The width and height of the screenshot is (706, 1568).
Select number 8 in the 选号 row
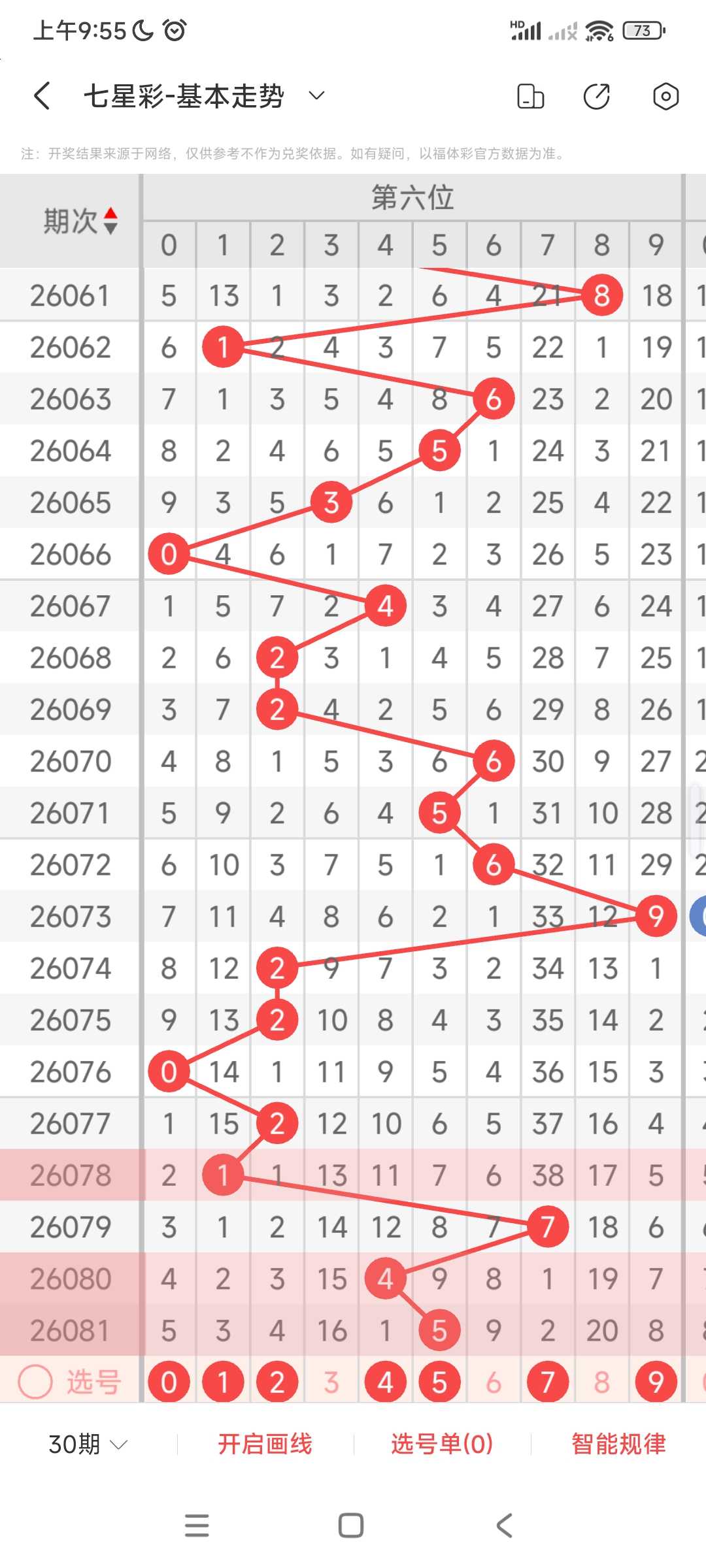tap(602, 1382)
